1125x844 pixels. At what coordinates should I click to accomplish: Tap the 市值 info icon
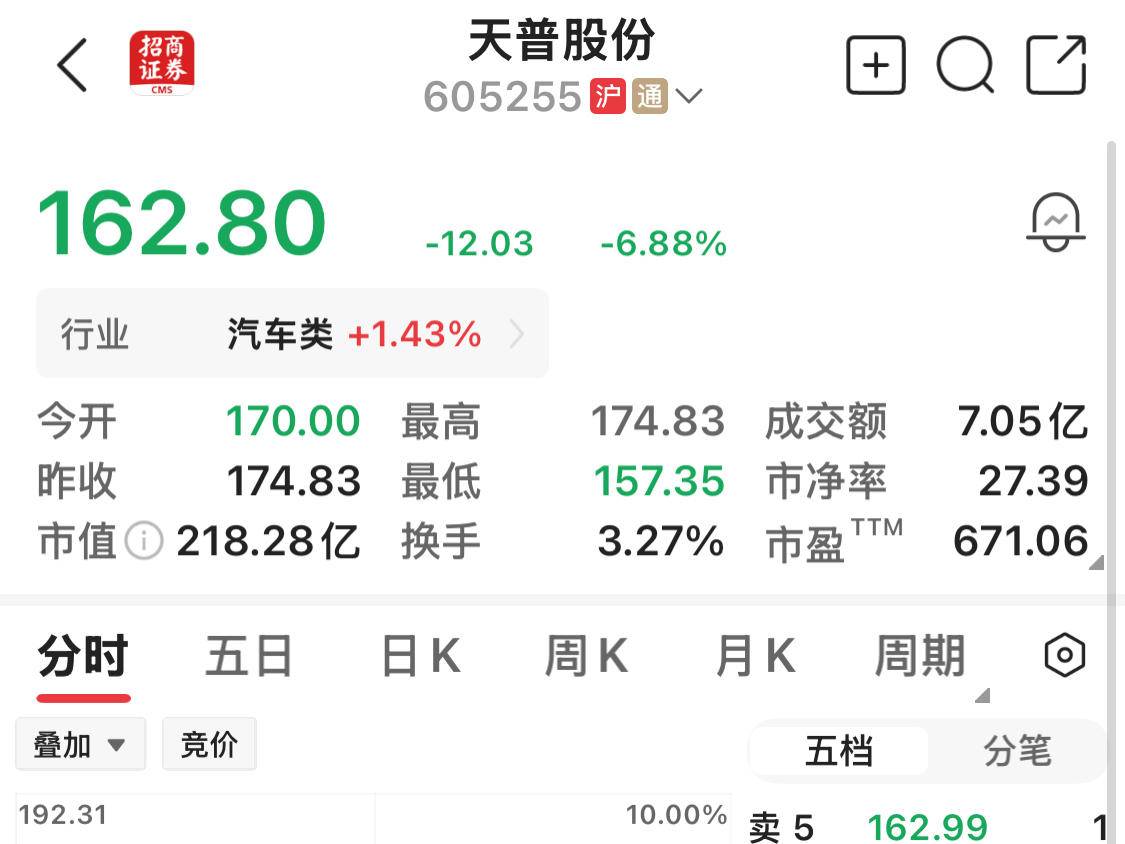coord(144,542)
